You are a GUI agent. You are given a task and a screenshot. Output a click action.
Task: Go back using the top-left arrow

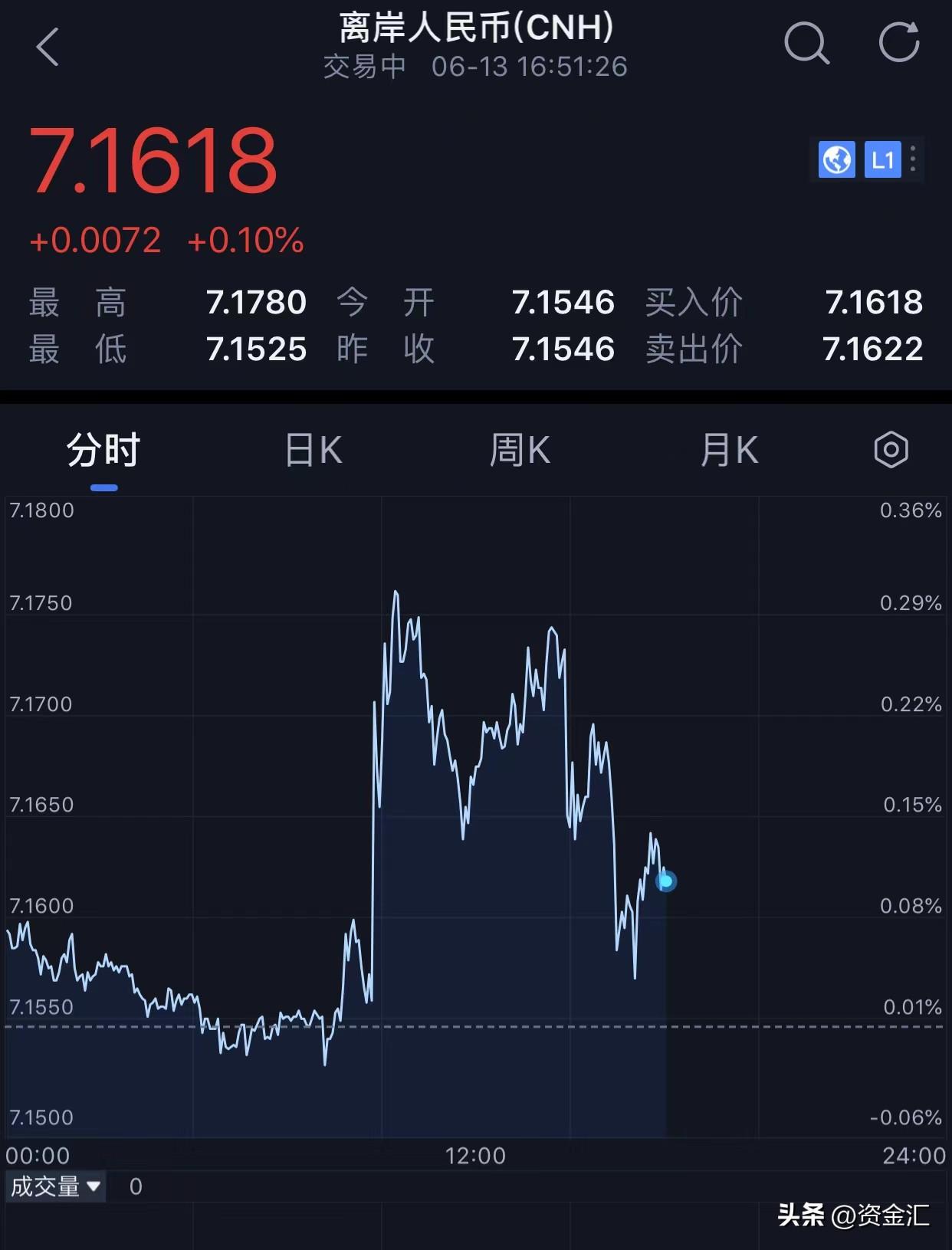click(x=48, y=47)
